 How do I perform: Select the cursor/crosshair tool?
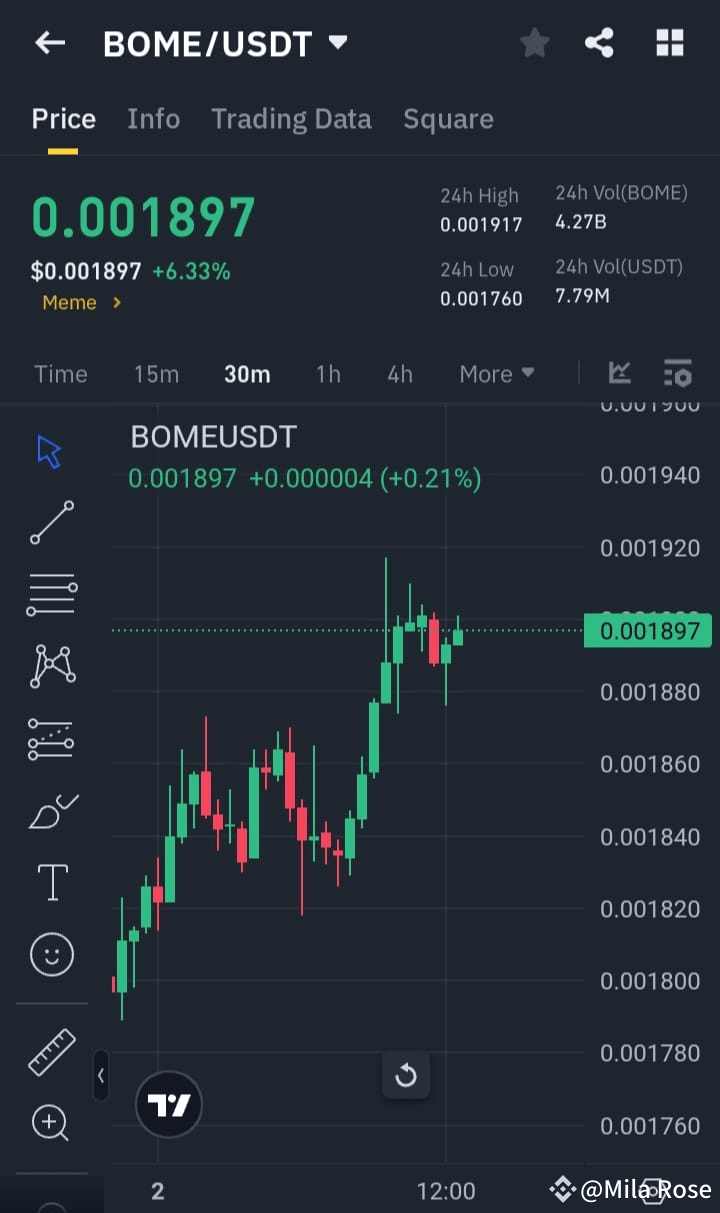tap(48, 450)
